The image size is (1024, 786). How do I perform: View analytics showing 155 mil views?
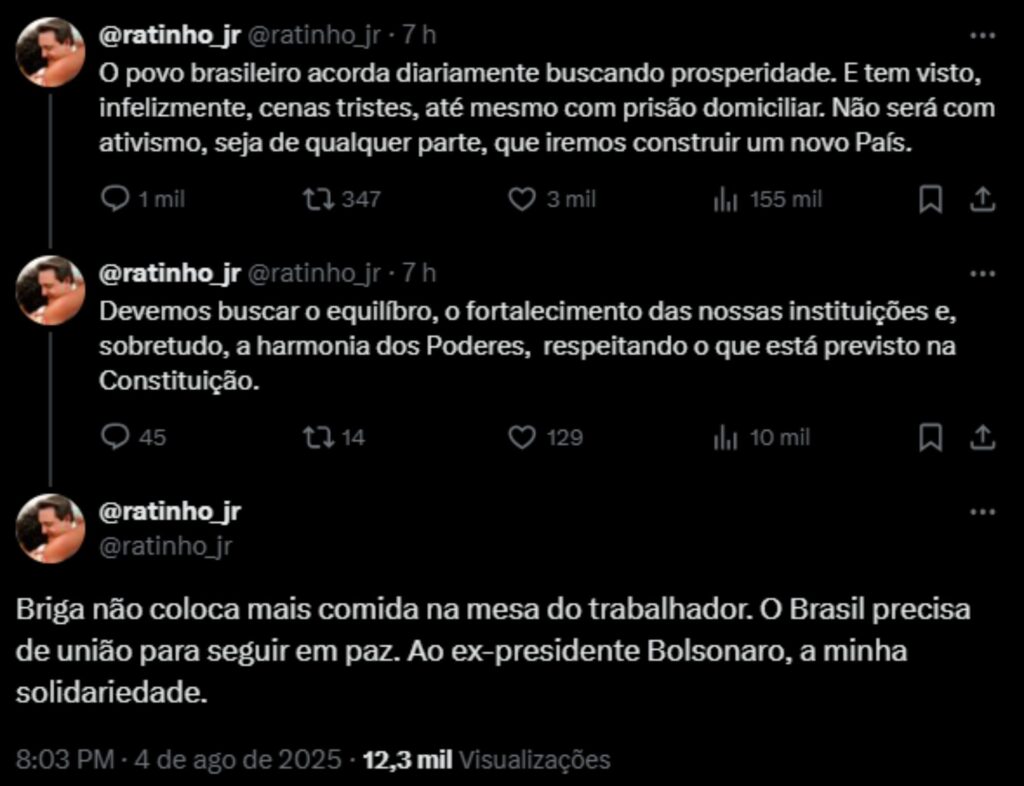725,199
